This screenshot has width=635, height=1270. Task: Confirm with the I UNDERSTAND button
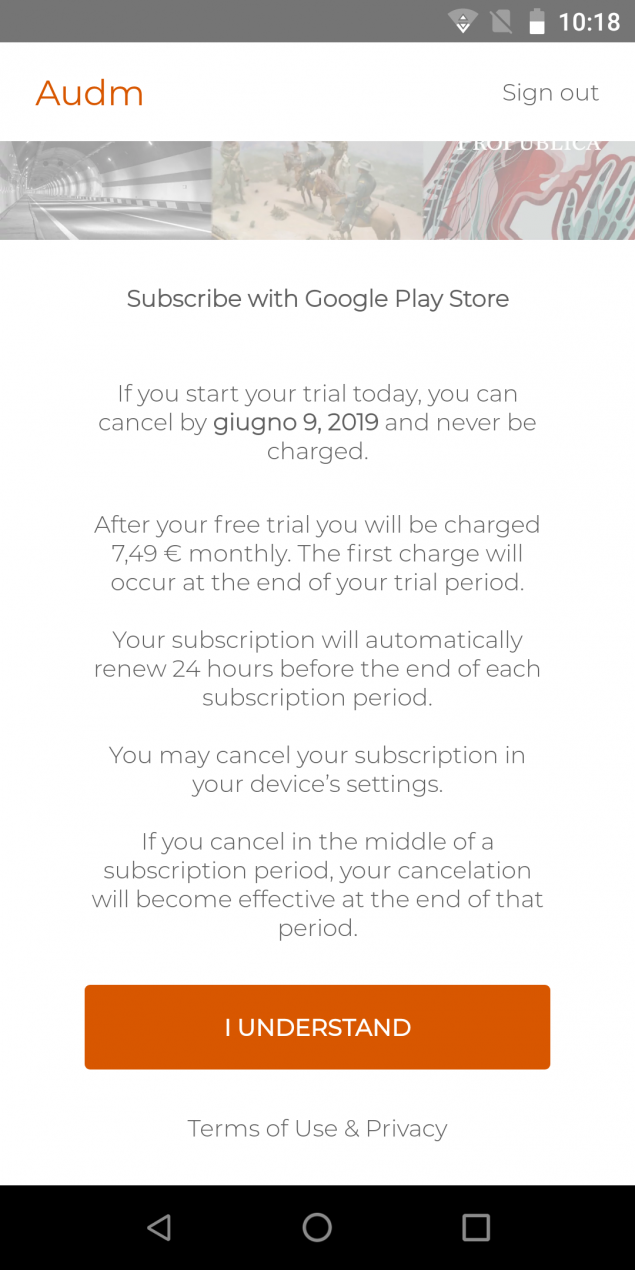(317, 1027)
